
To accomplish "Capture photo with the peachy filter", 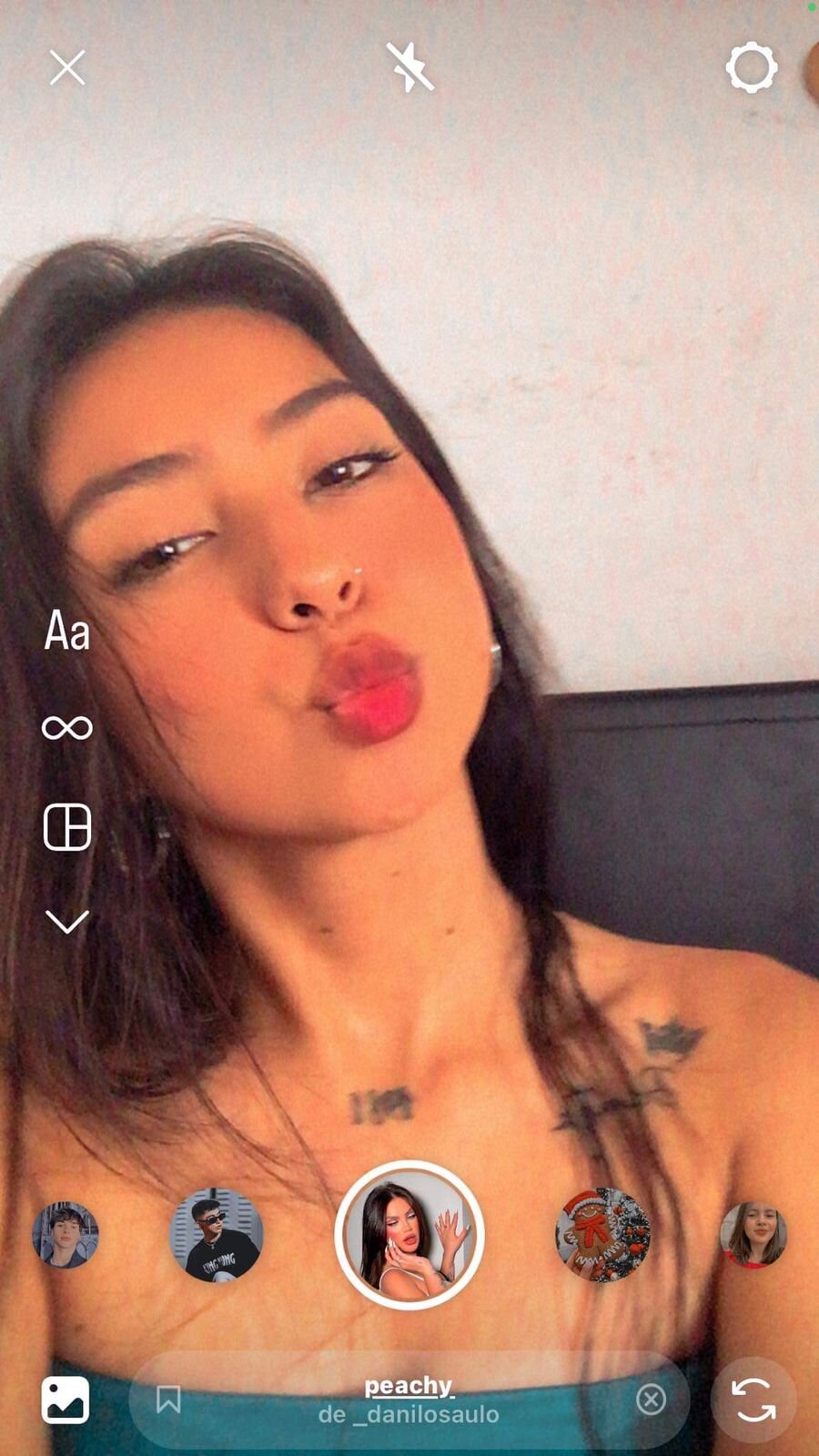I will tap(409, 1235).
